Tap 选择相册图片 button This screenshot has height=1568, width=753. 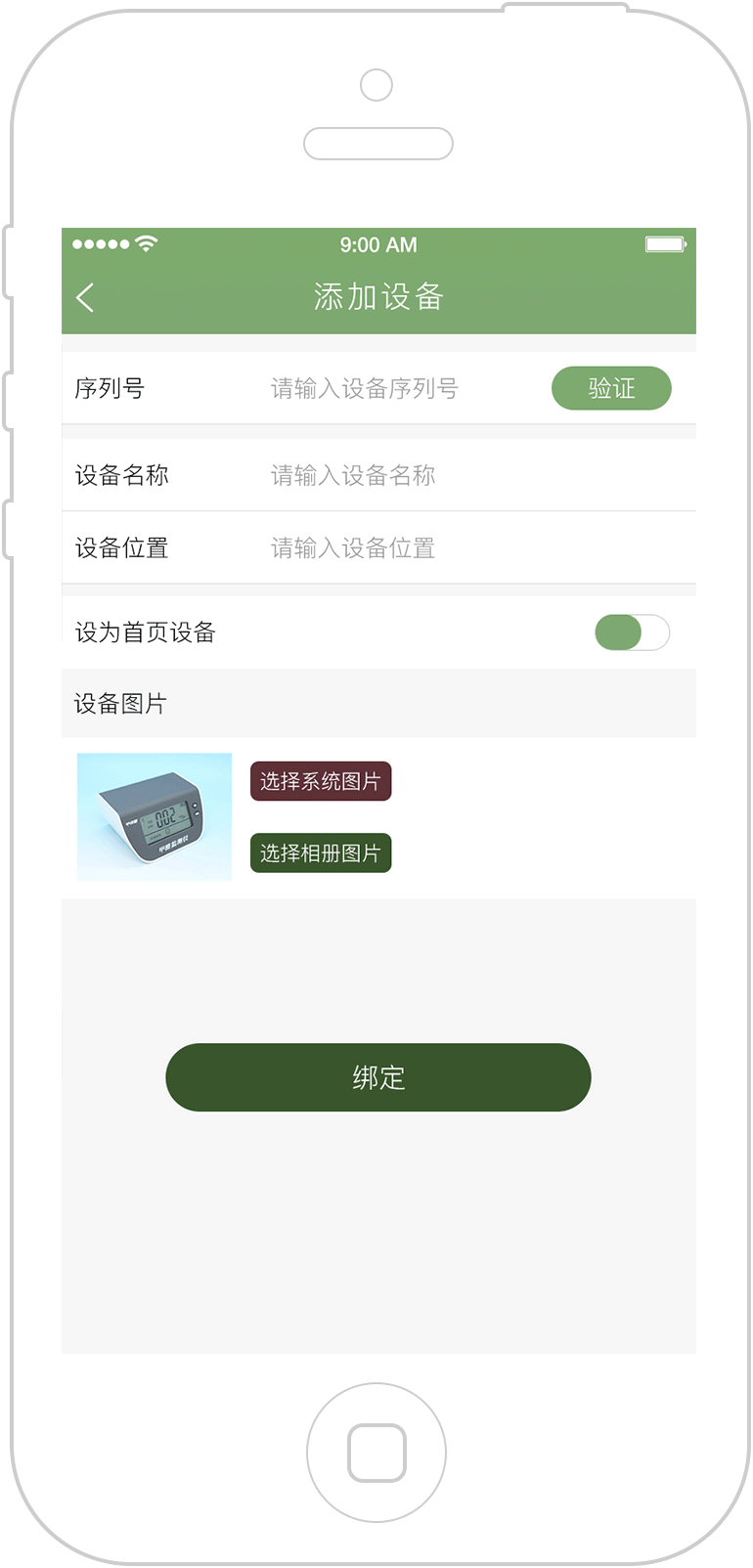pyautogui.click(x=321, y=853)
